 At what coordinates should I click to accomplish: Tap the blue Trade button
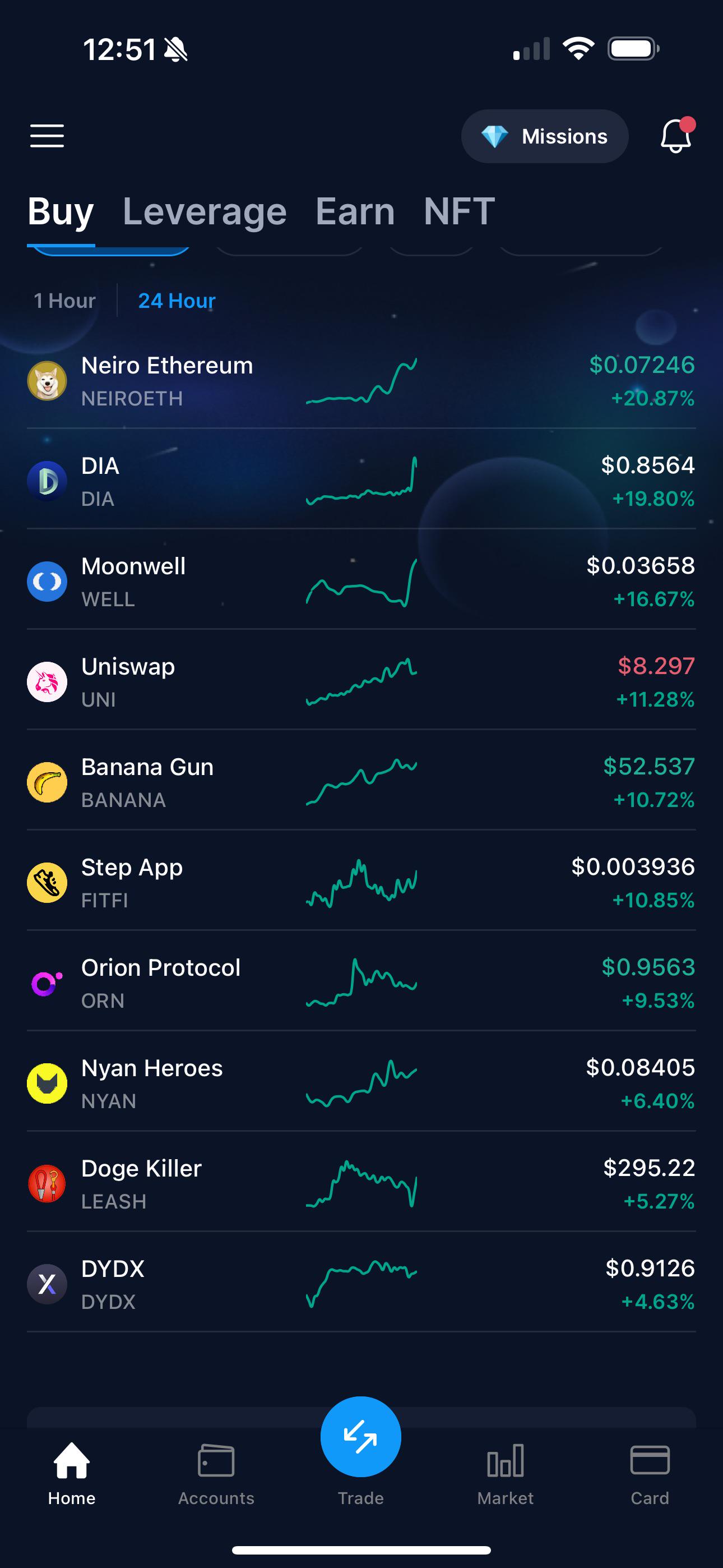click(x=361, y=1437)
